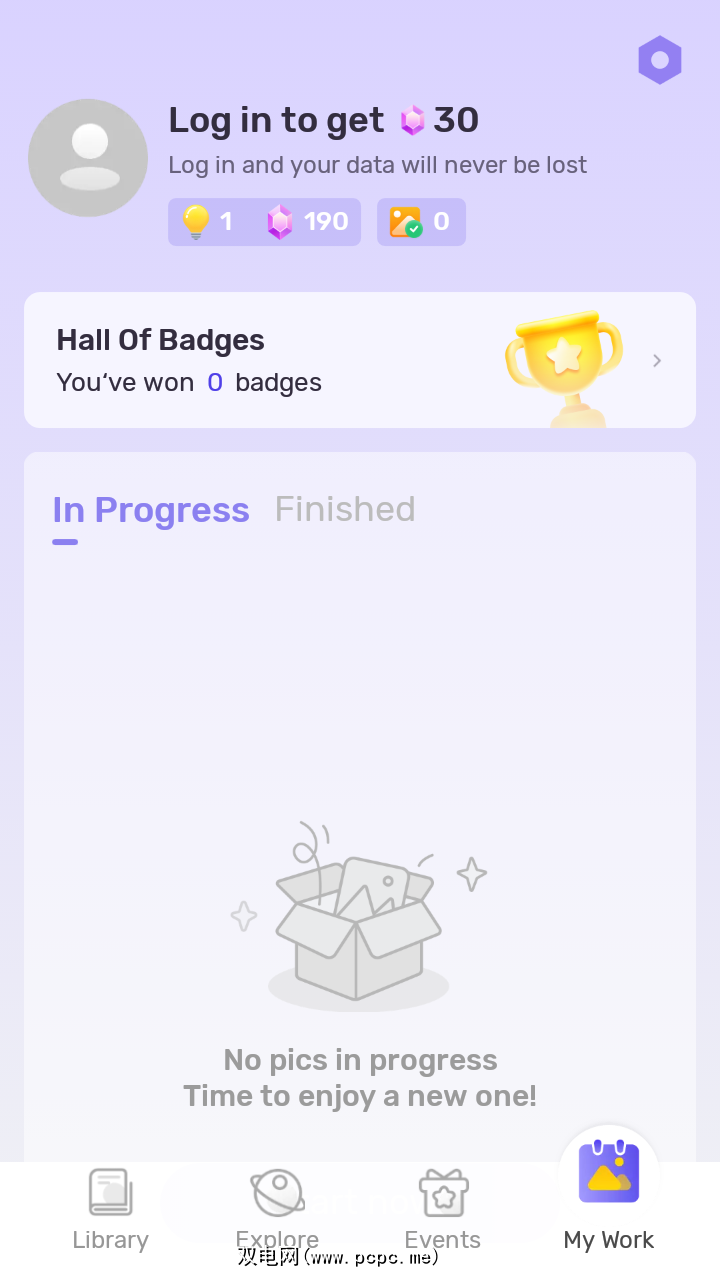Select the In Progress tab
The width and height of the screenshot is (720, 1280).
click(x=151, y=510)
